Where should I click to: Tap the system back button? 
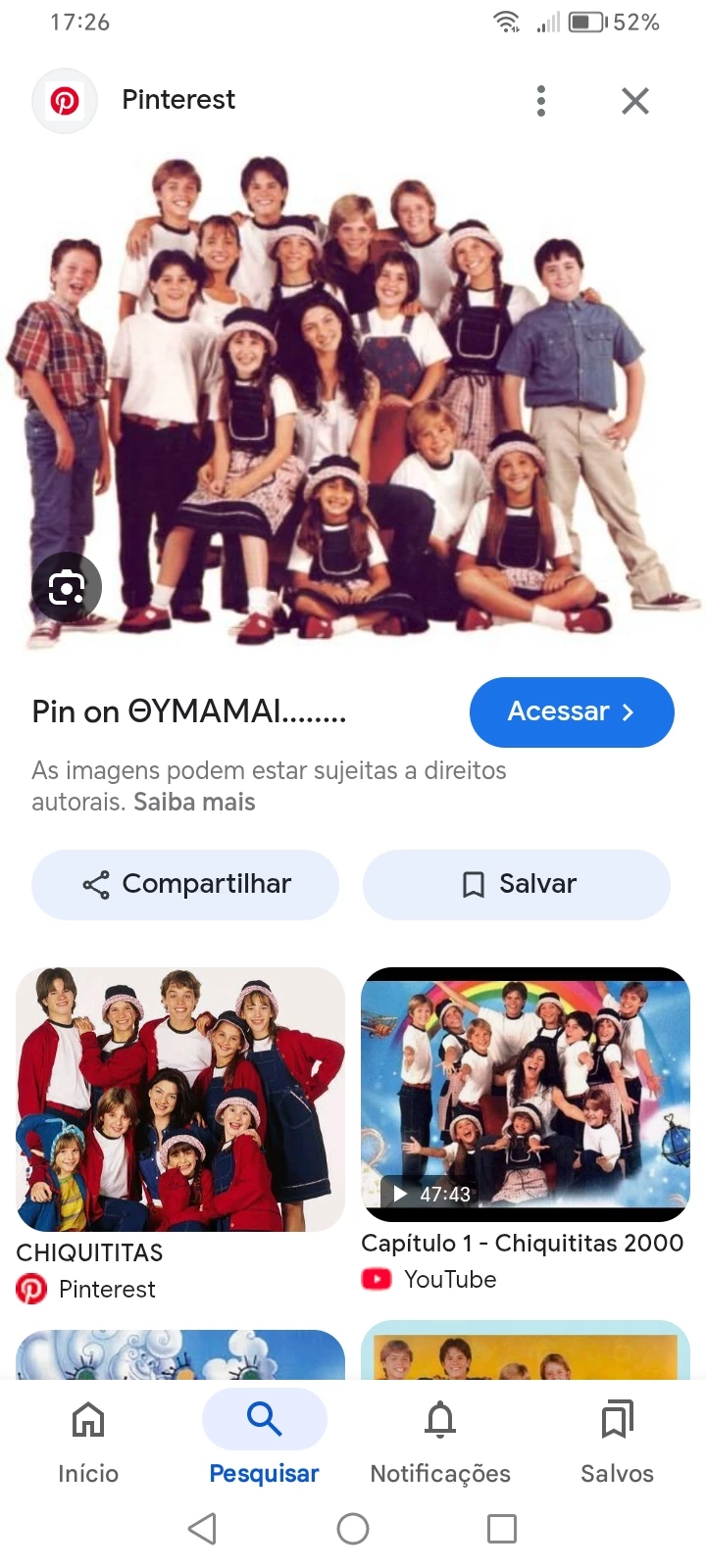[x=202, y=1529]
